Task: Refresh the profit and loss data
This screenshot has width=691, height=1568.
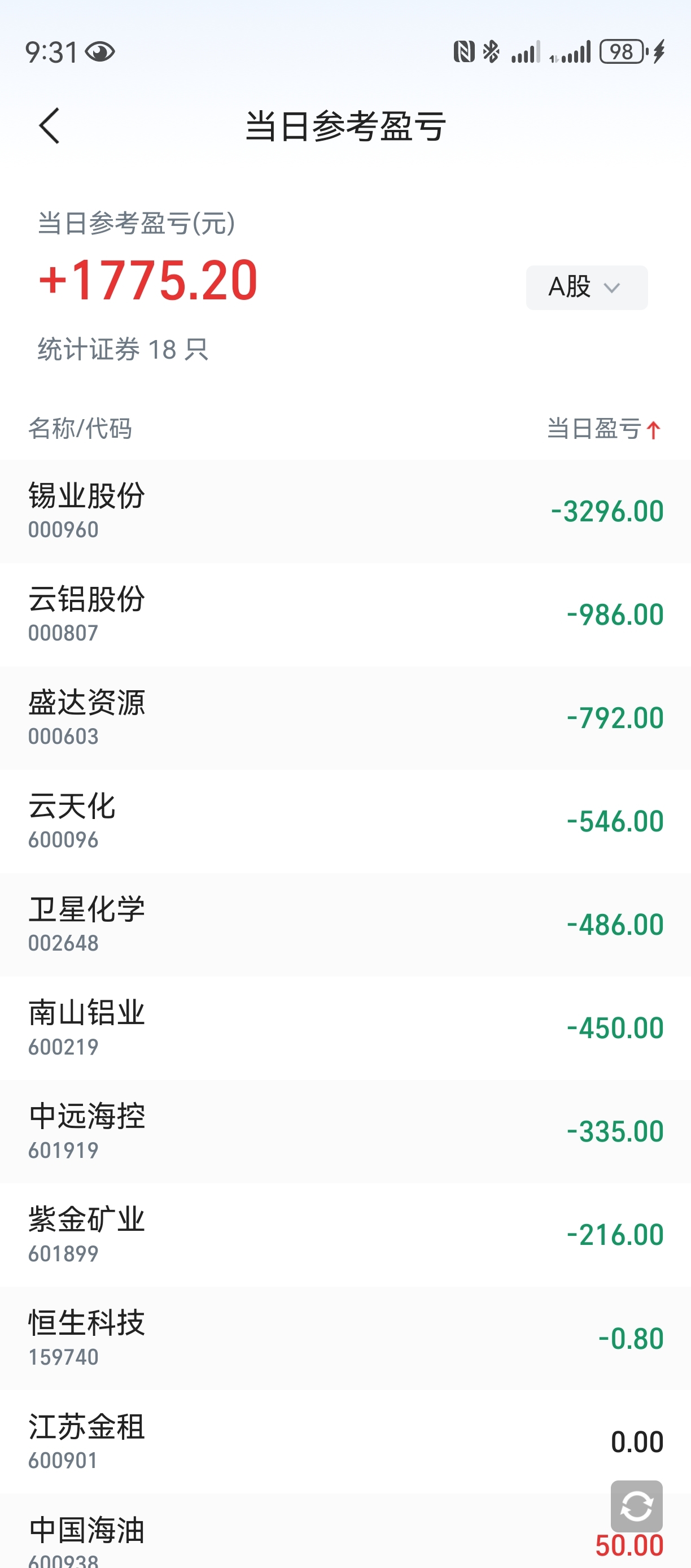Action: click(x=636, y=1506)
